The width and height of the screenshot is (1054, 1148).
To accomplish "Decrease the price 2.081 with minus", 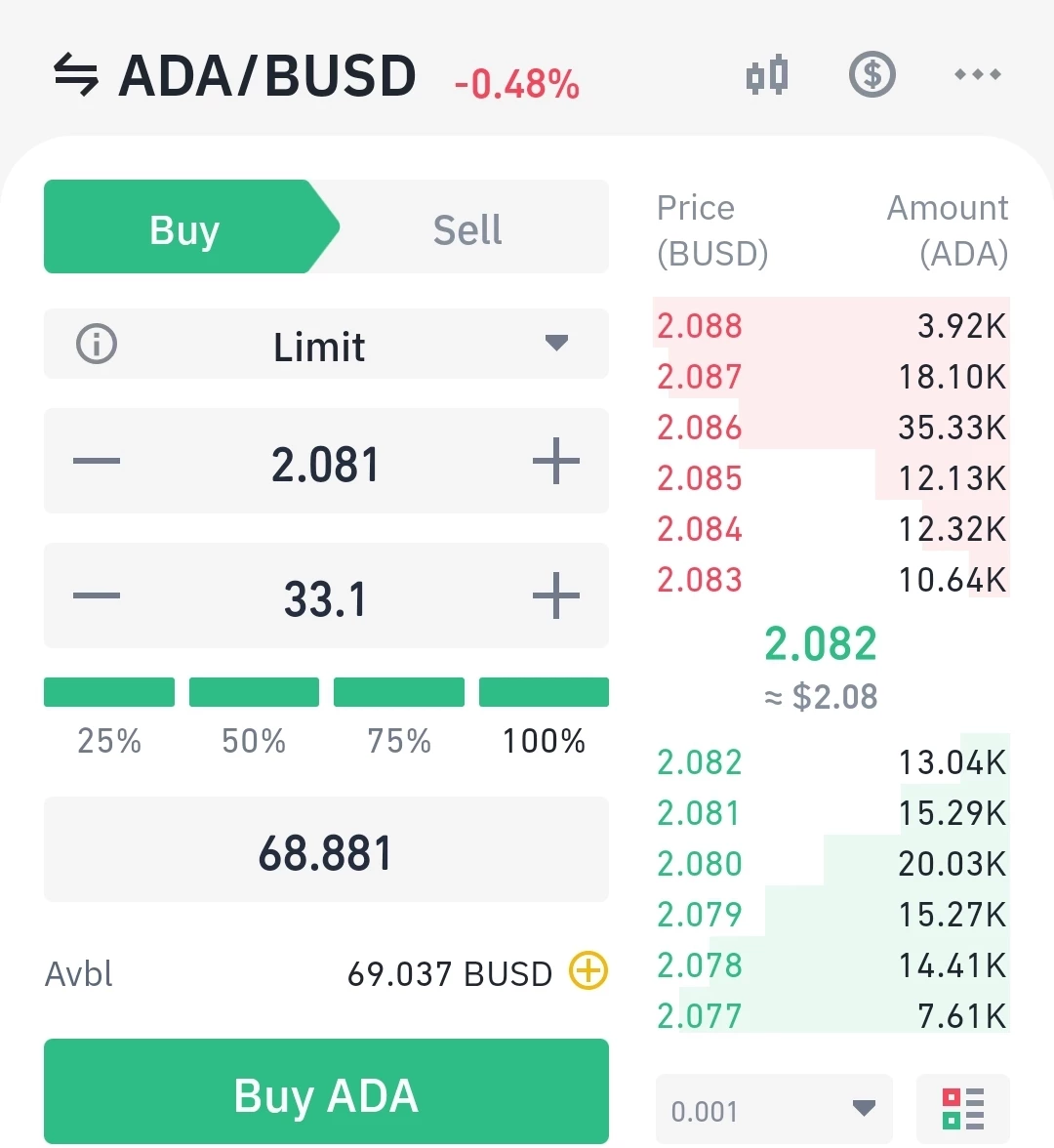I will (x=97, y=461).
